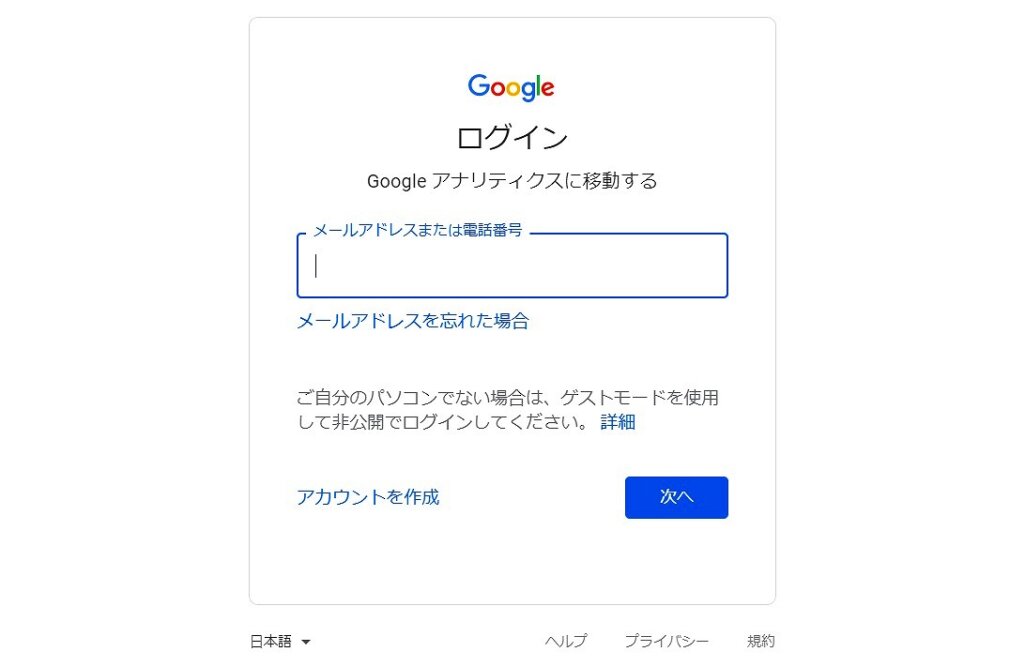This screenshot has height=667, width=1025.
Task: Expand the 日本語 language dropdown
Action: tap(281, 641)
